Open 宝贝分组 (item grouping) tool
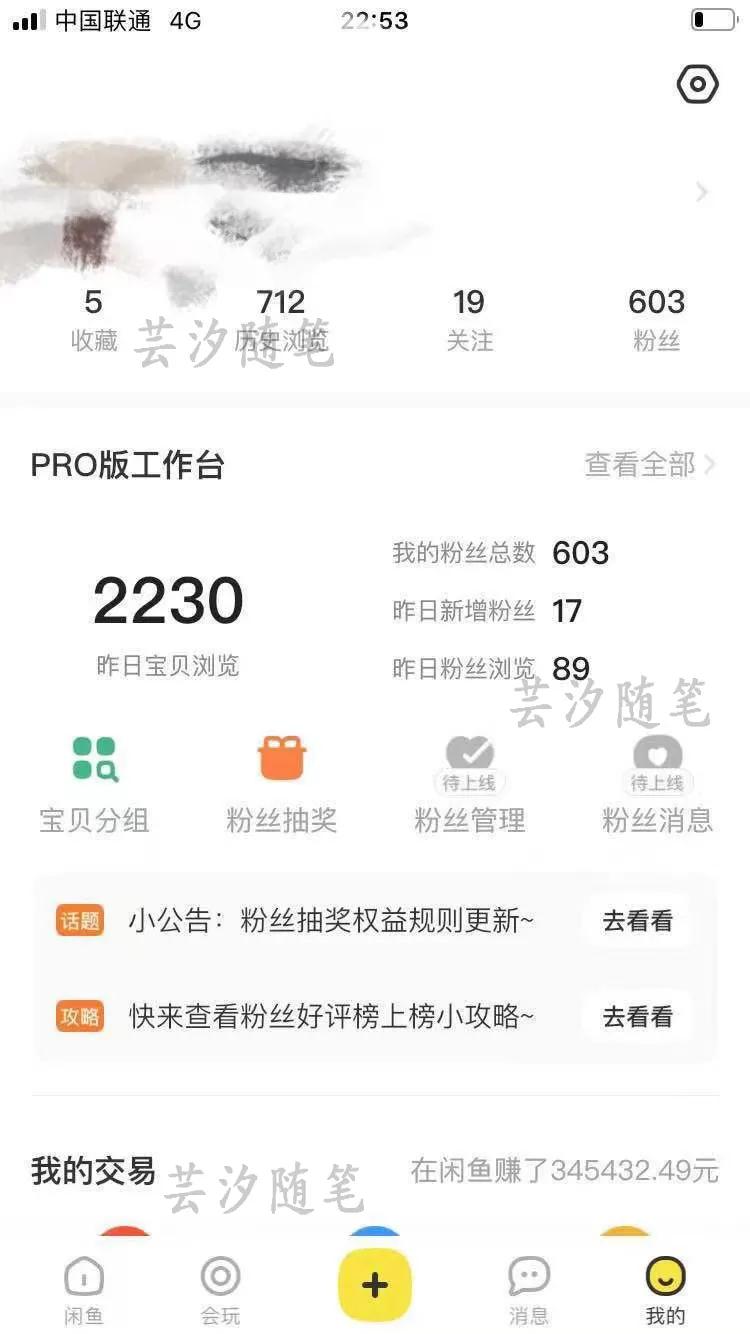 click(x=93, y=780)
